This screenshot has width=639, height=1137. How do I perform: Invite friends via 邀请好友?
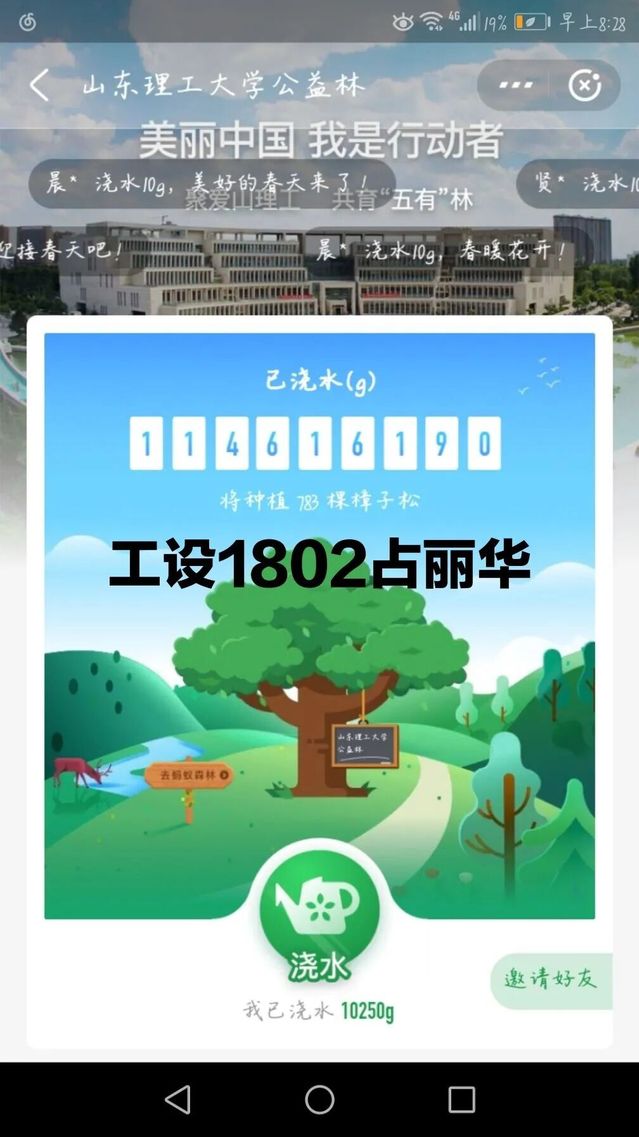[551, 979]
